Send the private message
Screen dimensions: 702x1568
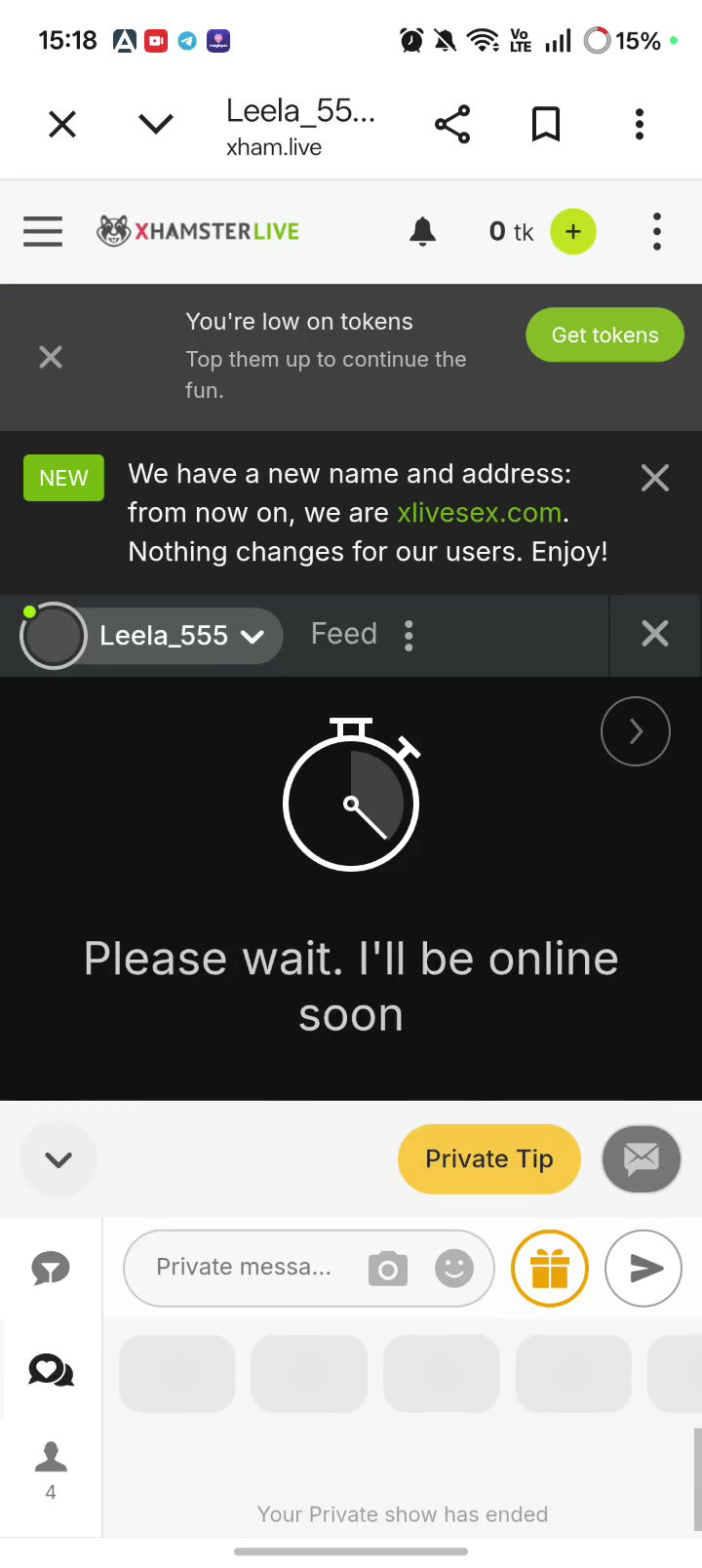[643, 1269]
